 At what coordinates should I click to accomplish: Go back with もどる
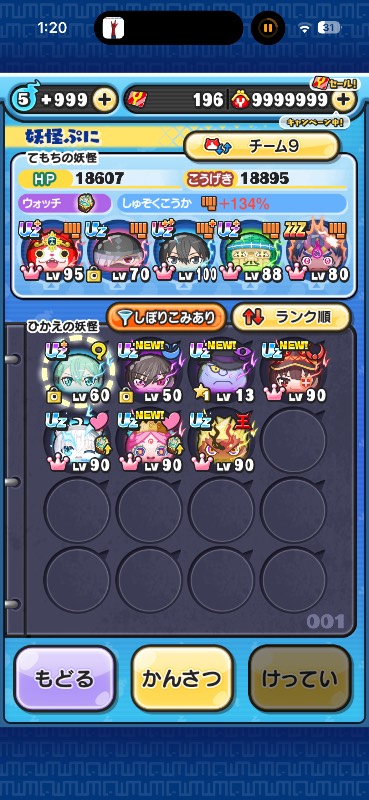(x=65, y=679)
